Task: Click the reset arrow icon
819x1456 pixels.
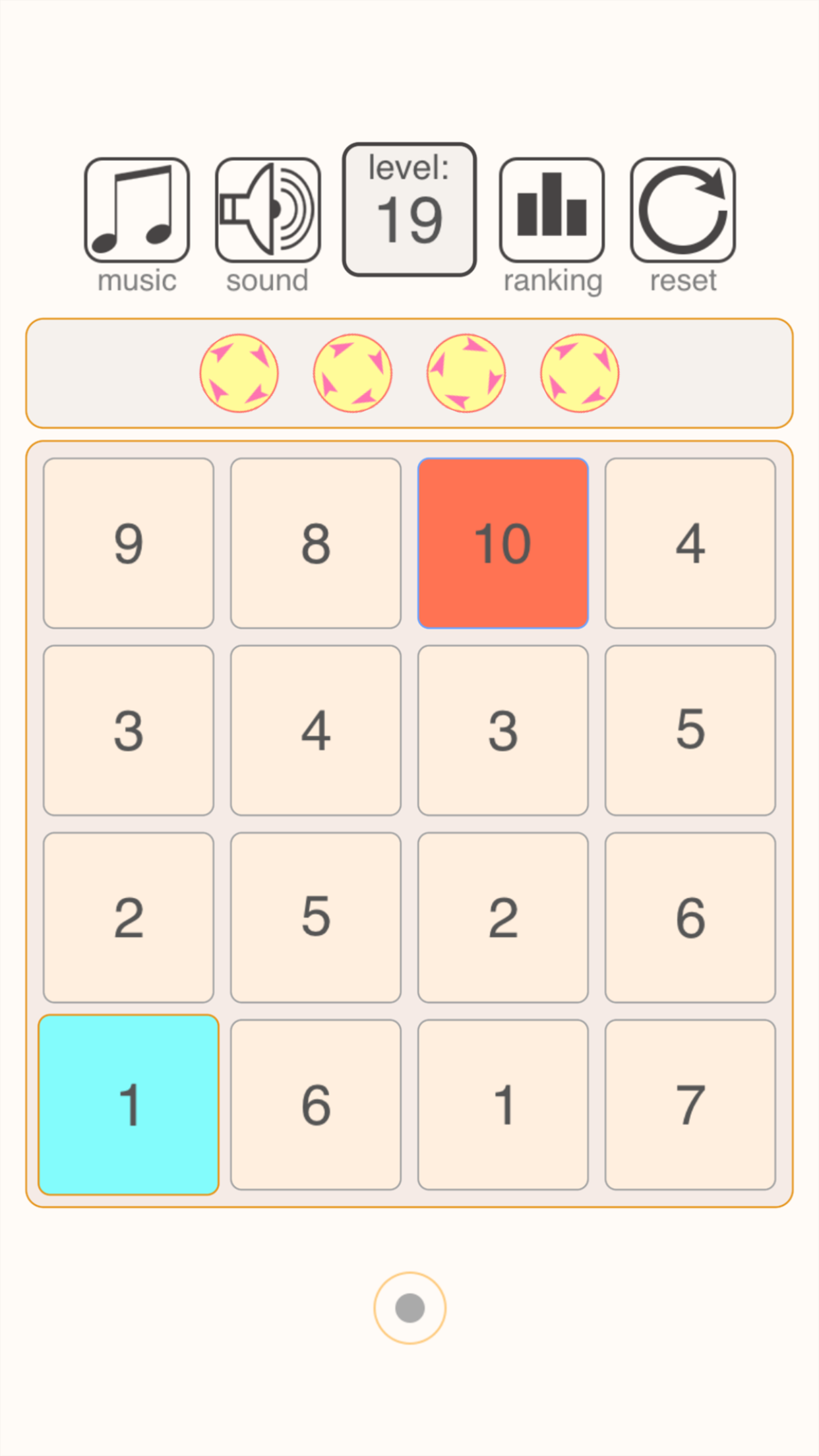Action: [681, 211]
